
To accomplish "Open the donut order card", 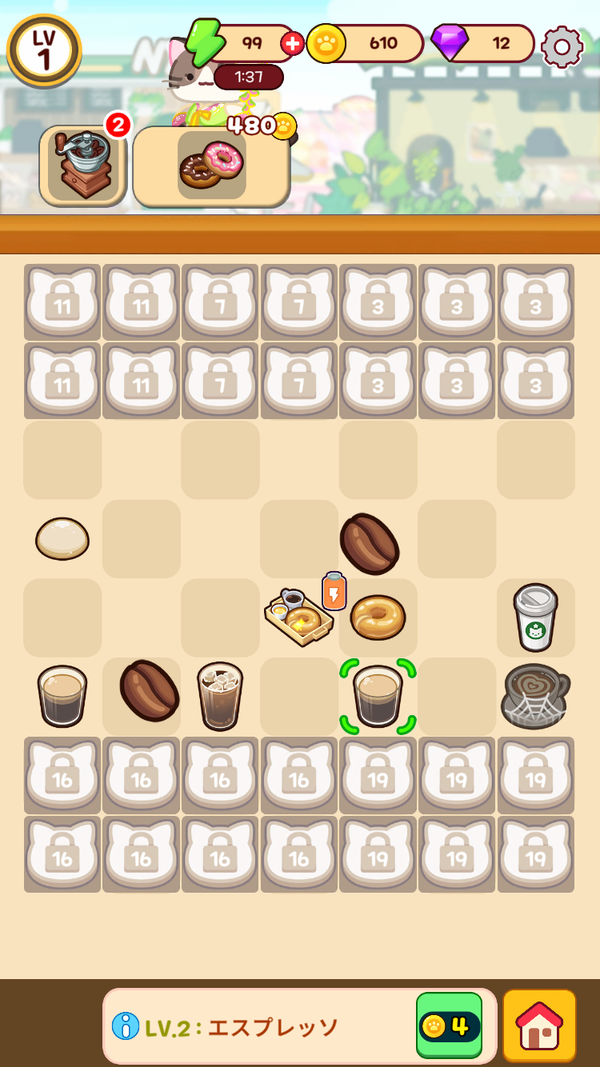I will pos(212,167).
